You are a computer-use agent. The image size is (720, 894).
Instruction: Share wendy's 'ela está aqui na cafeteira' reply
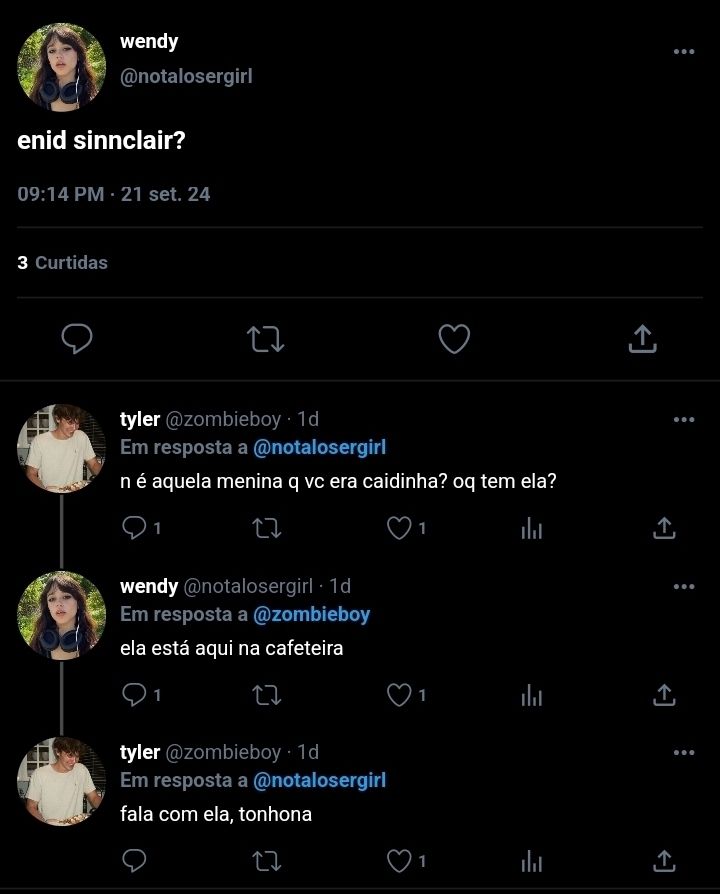664,694
